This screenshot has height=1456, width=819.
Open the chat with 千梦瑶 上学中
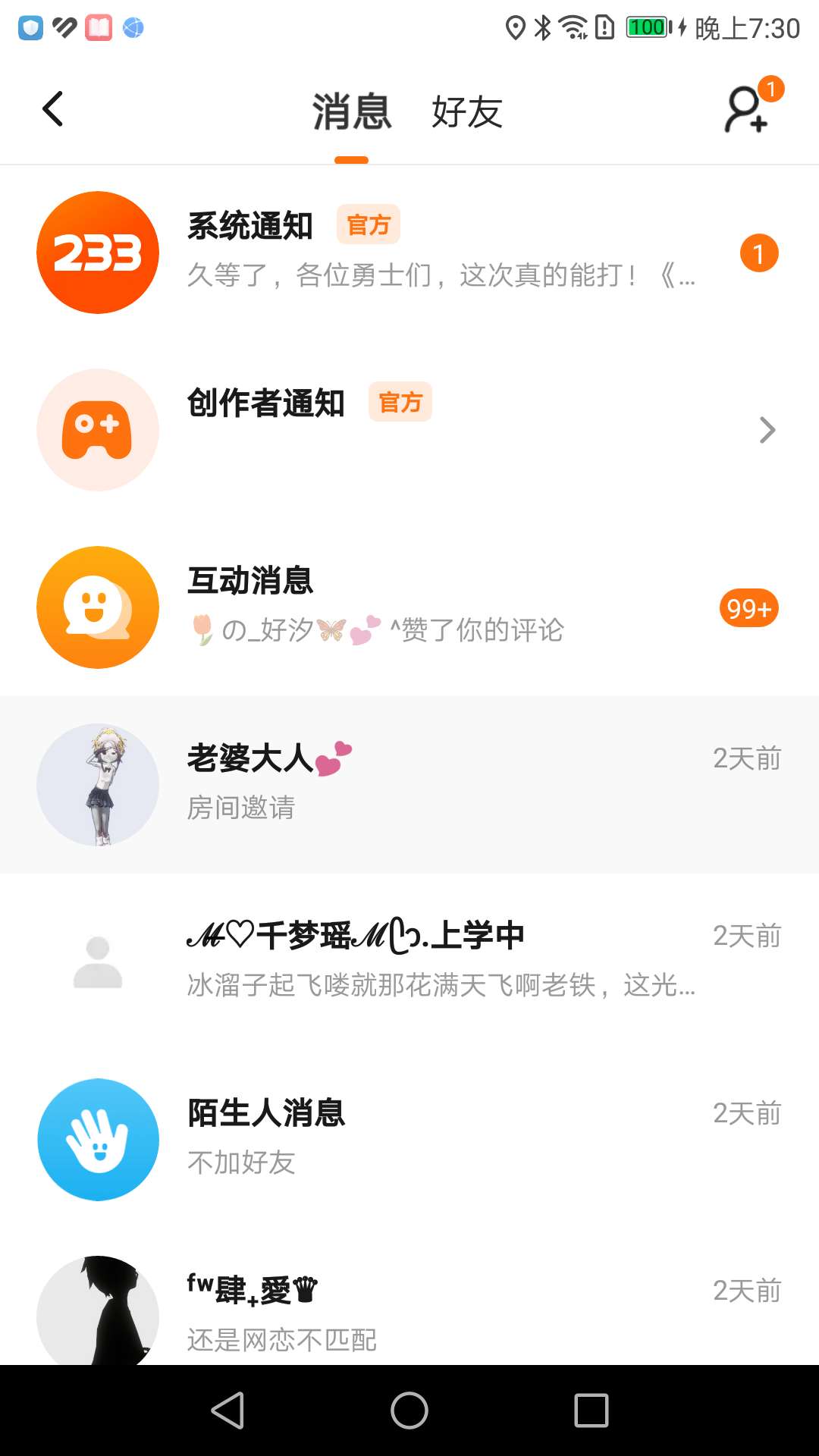[409, 962]
